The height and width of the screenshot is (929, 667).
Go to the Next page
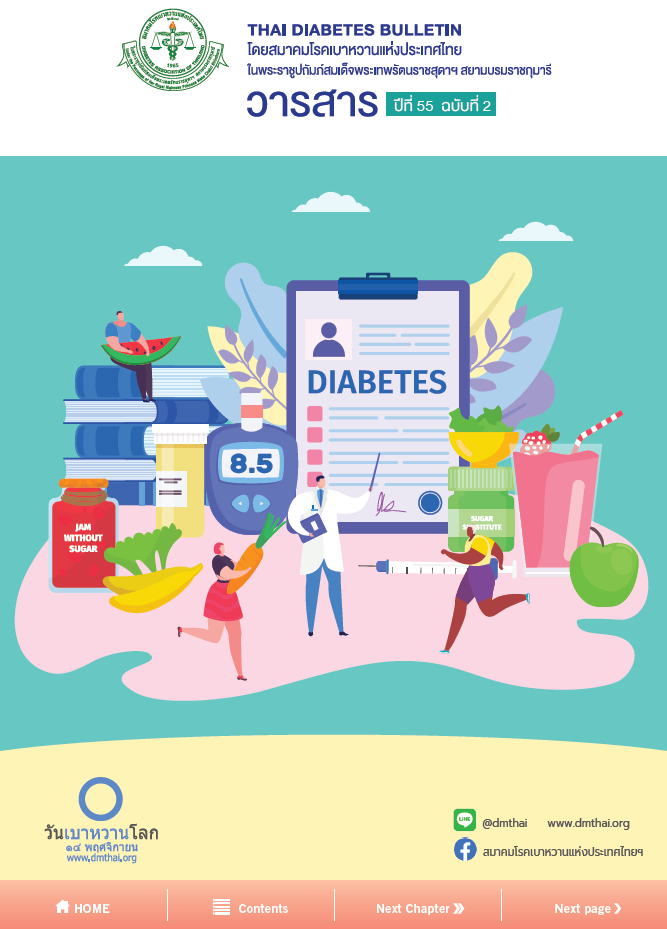tap(587, 908)
